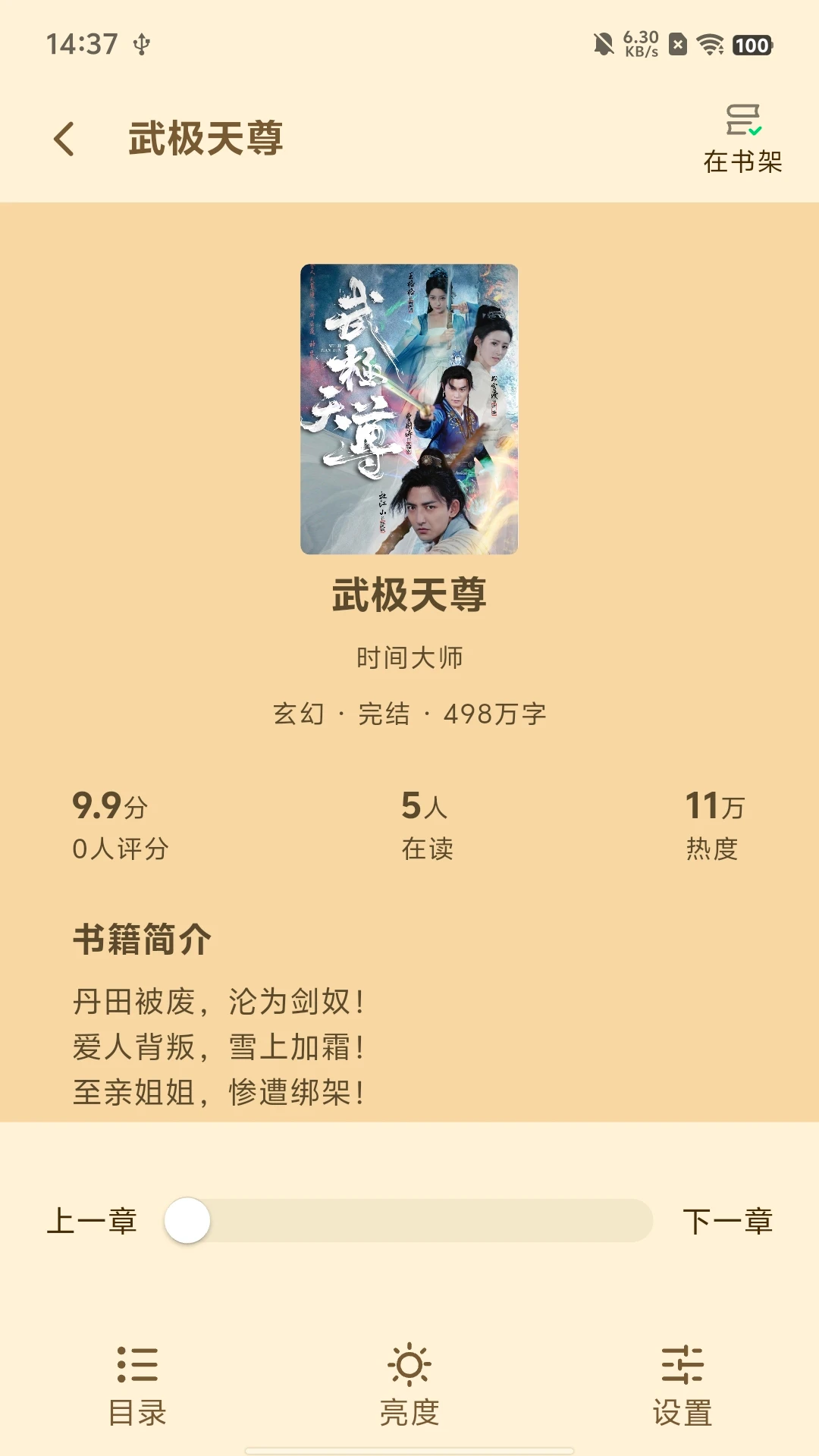Expand the 书籍简介 book introduction section

pos(140,938)
